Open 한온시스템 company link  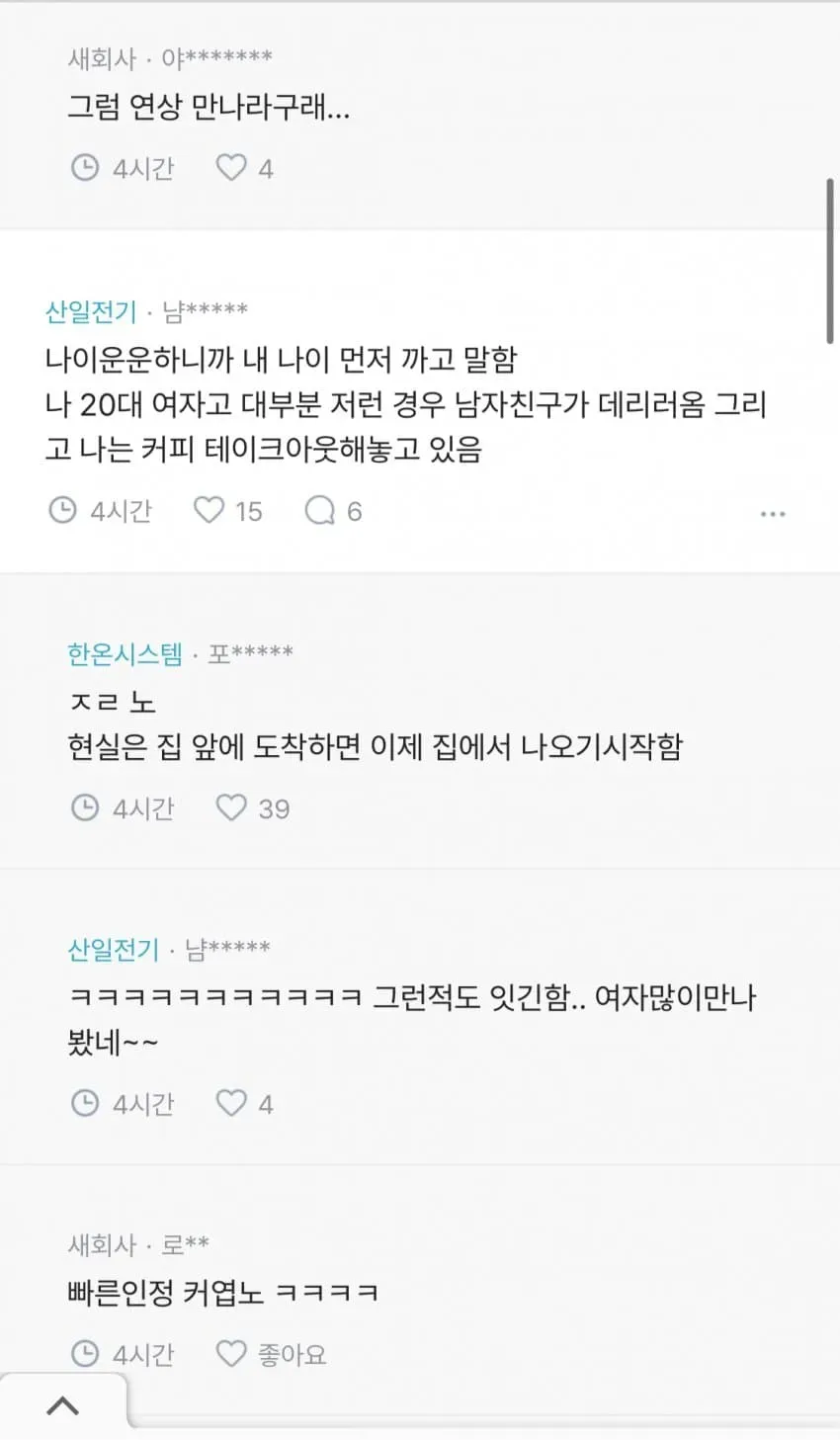pos(126,654)
